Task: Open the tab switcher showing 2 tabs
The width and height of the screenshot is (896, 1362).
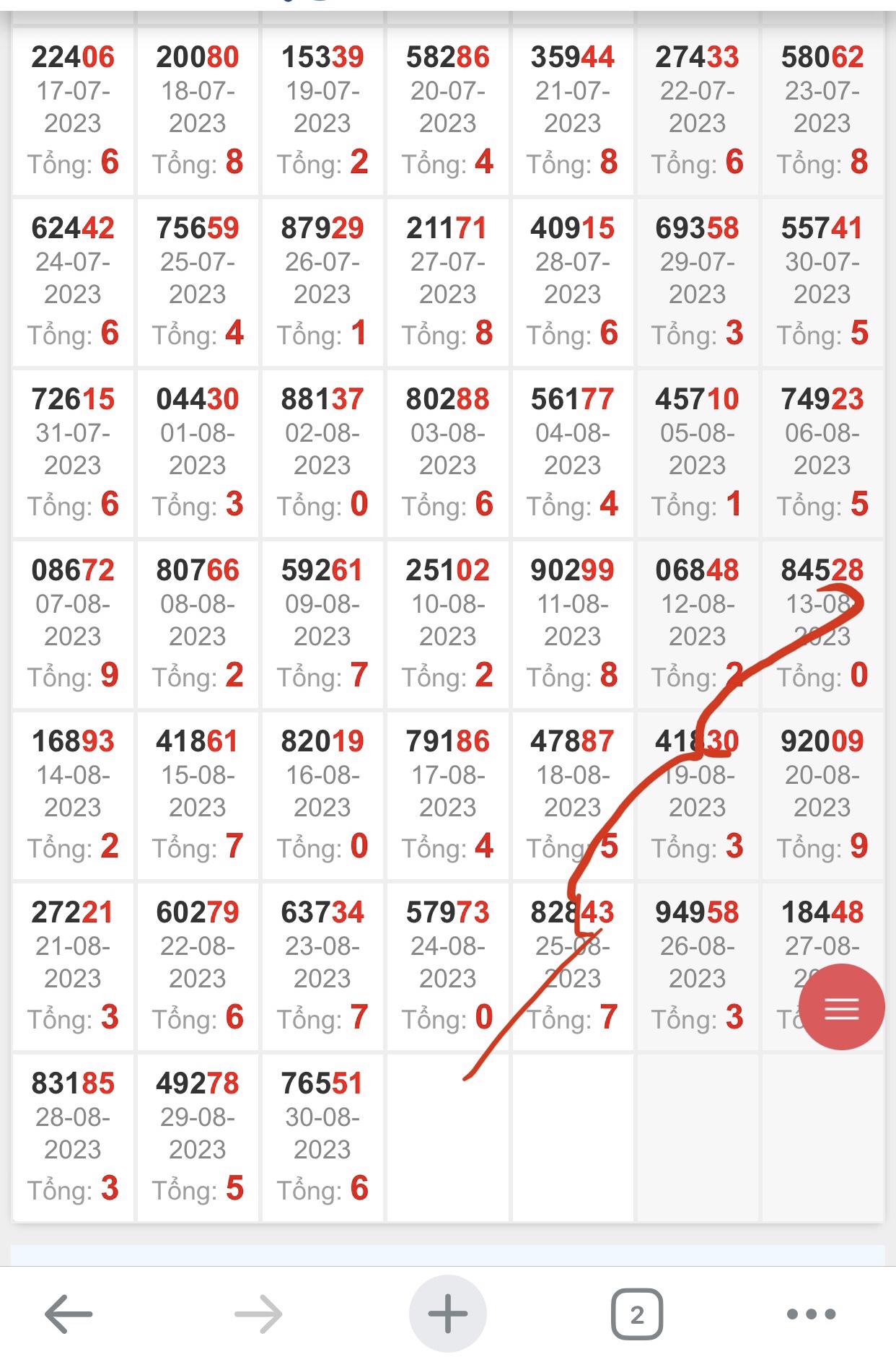Action: point(637,1314)
